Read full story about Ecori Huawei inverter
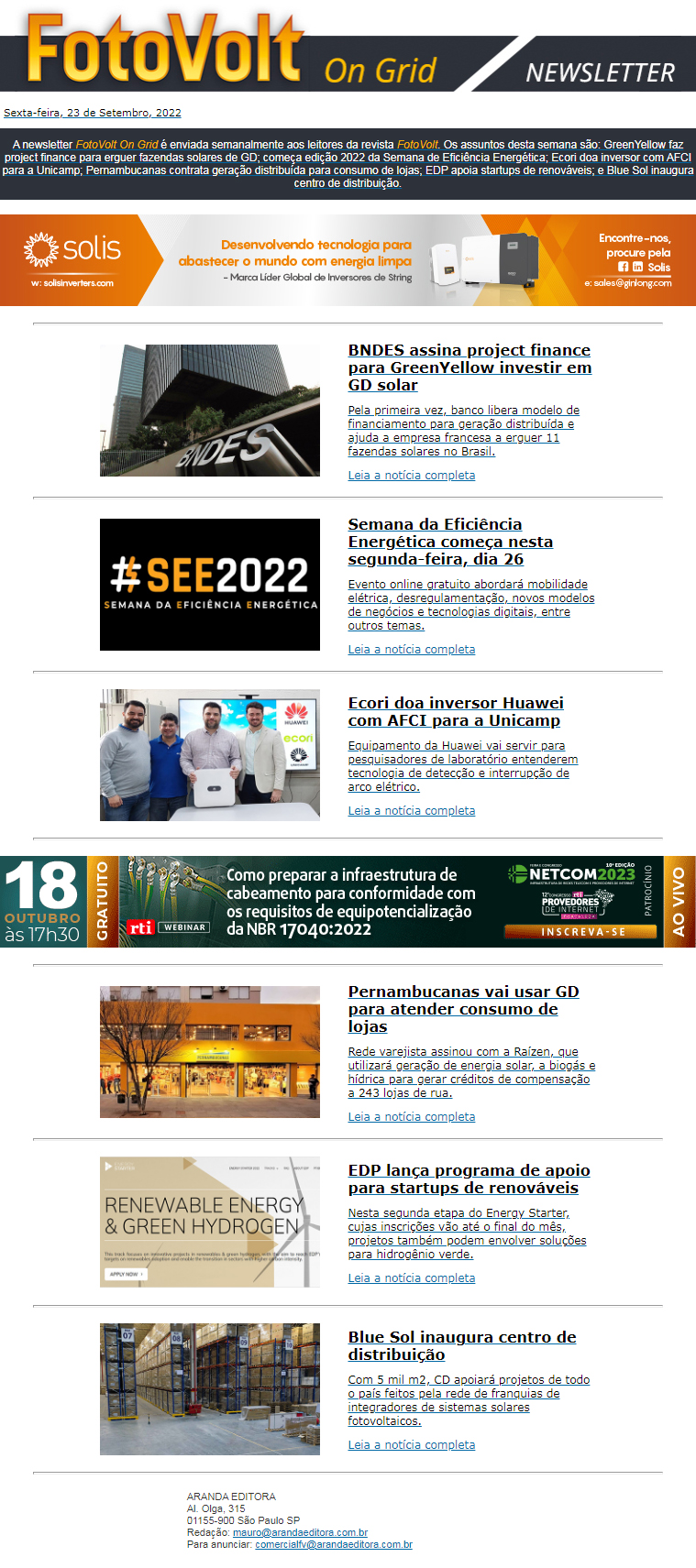The height and width of the screenshot is (1568, 696). 411,811
